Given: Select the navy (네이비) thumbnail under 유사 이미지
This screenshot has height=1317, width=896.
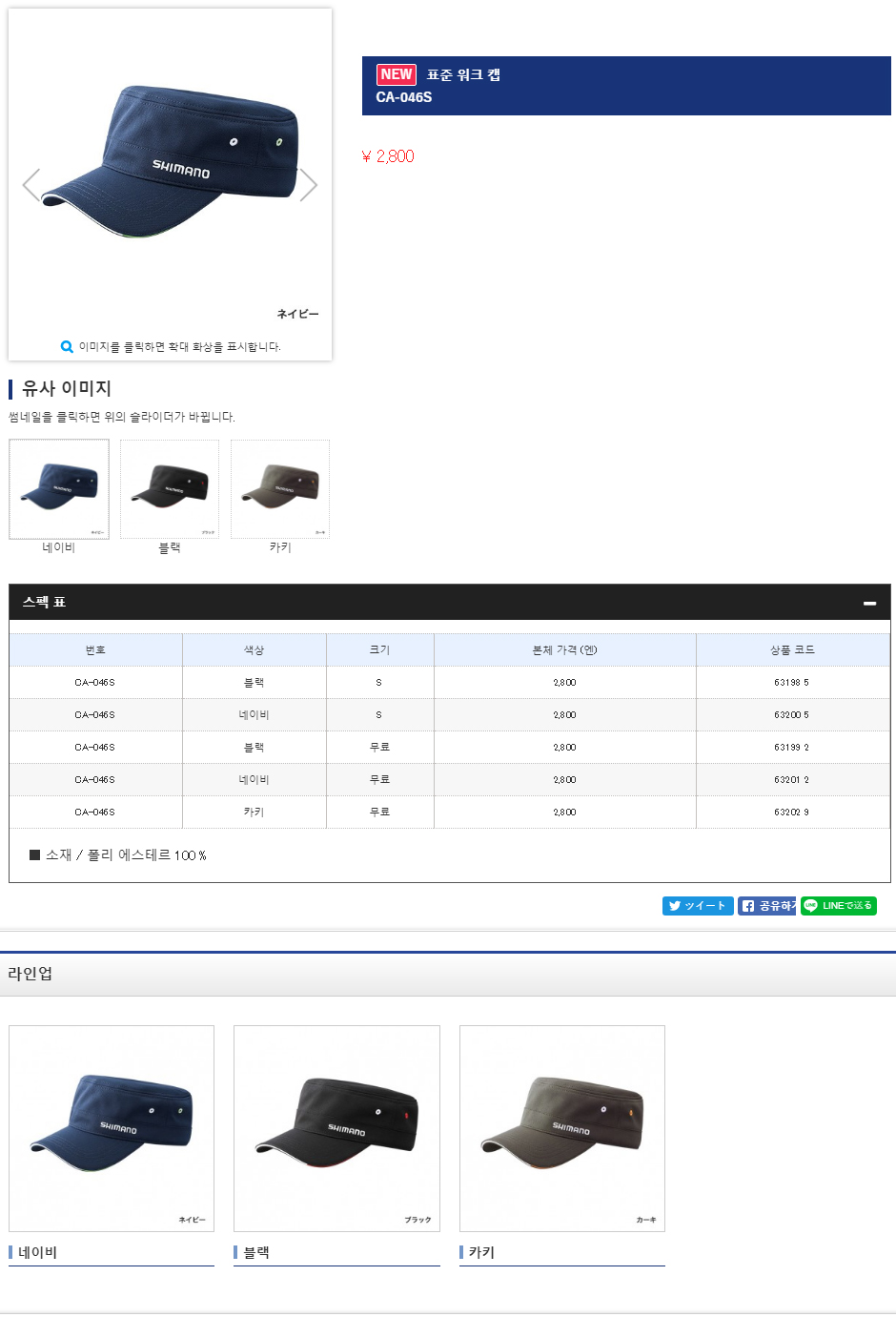Looking at the screenshot, I should (59, 489).
